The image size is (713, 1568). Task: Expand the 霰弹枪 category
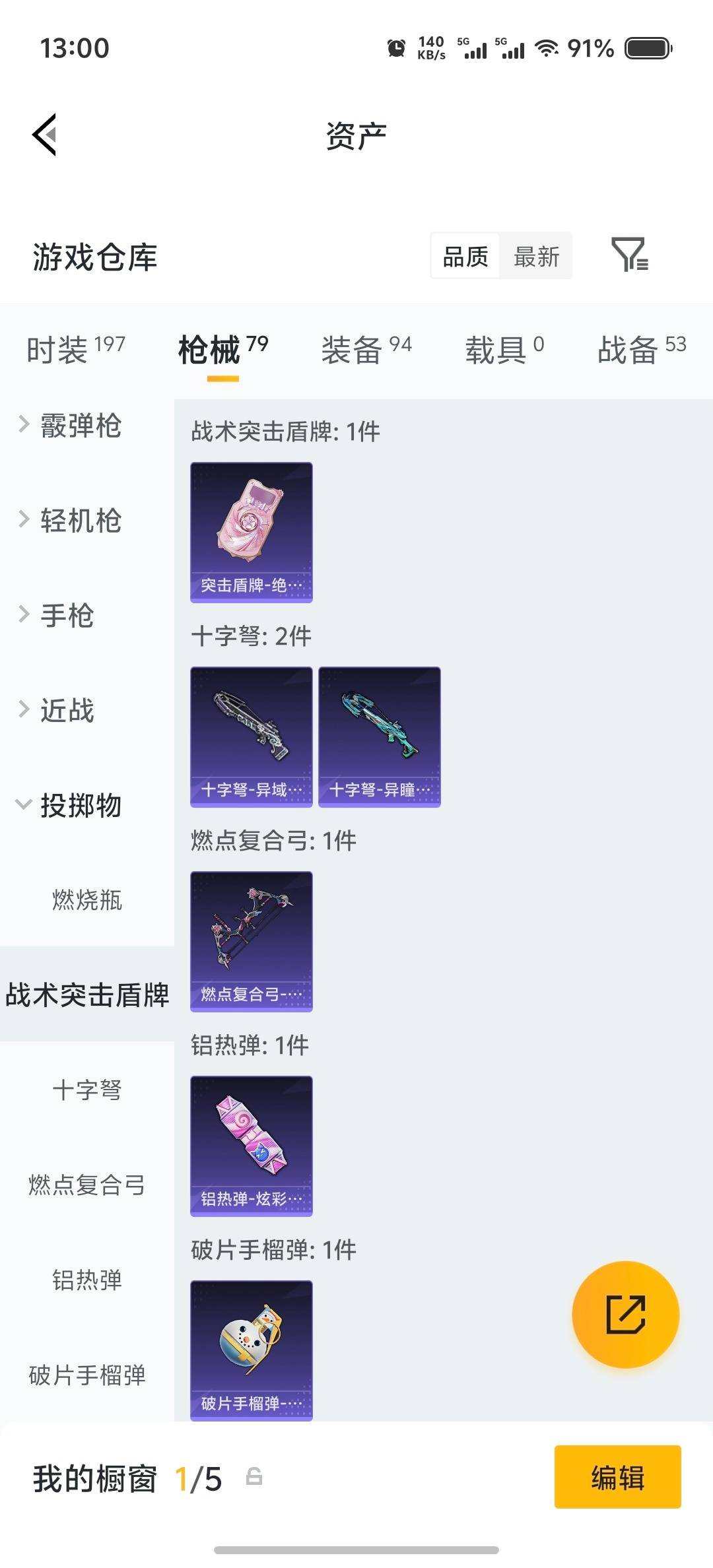coord(79,427)
